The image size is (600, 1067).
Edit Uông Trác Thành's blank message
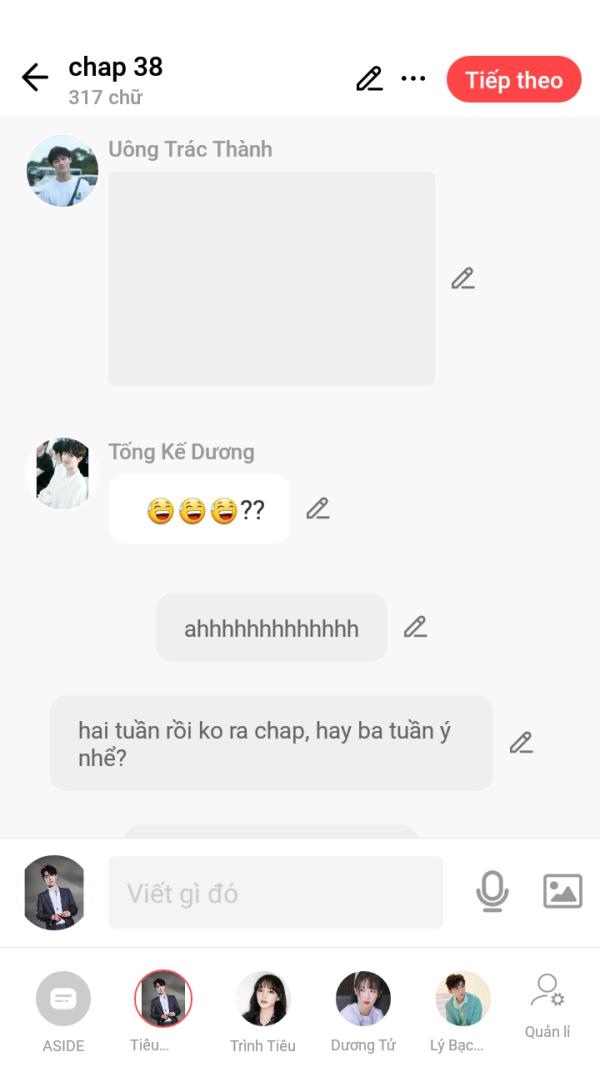(463, 278)
